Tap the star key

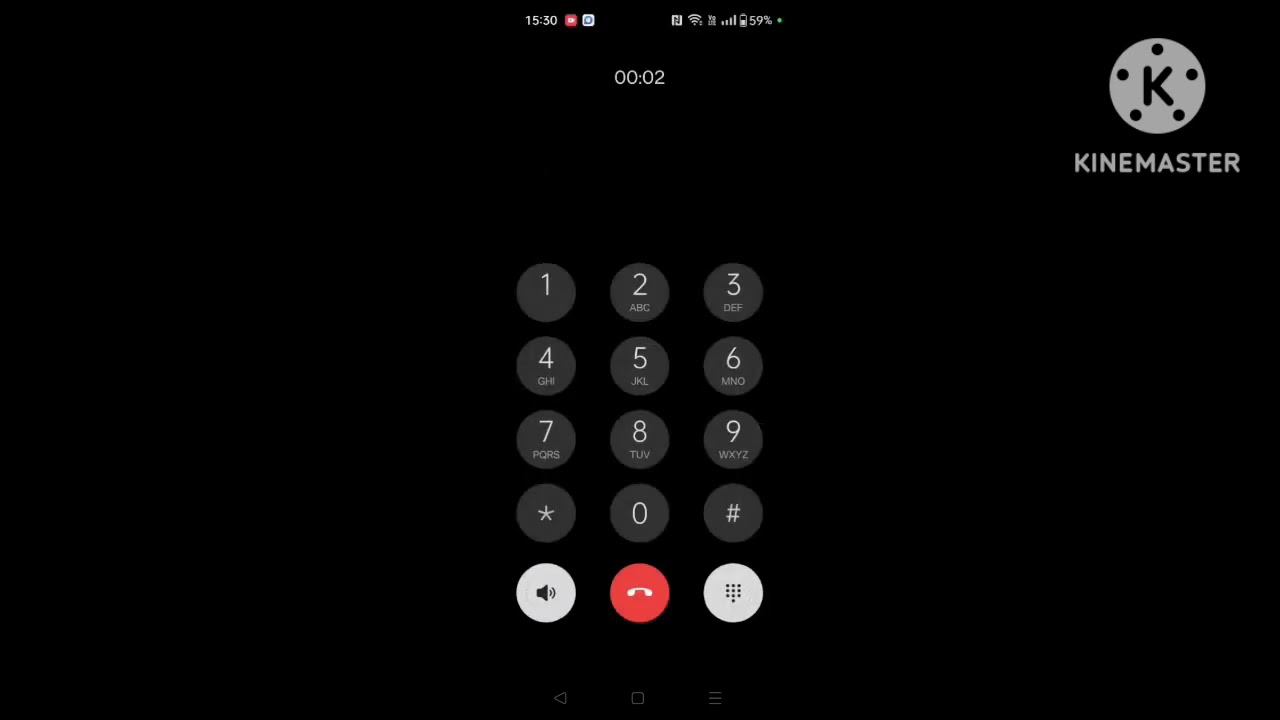(x=546, y=514)
